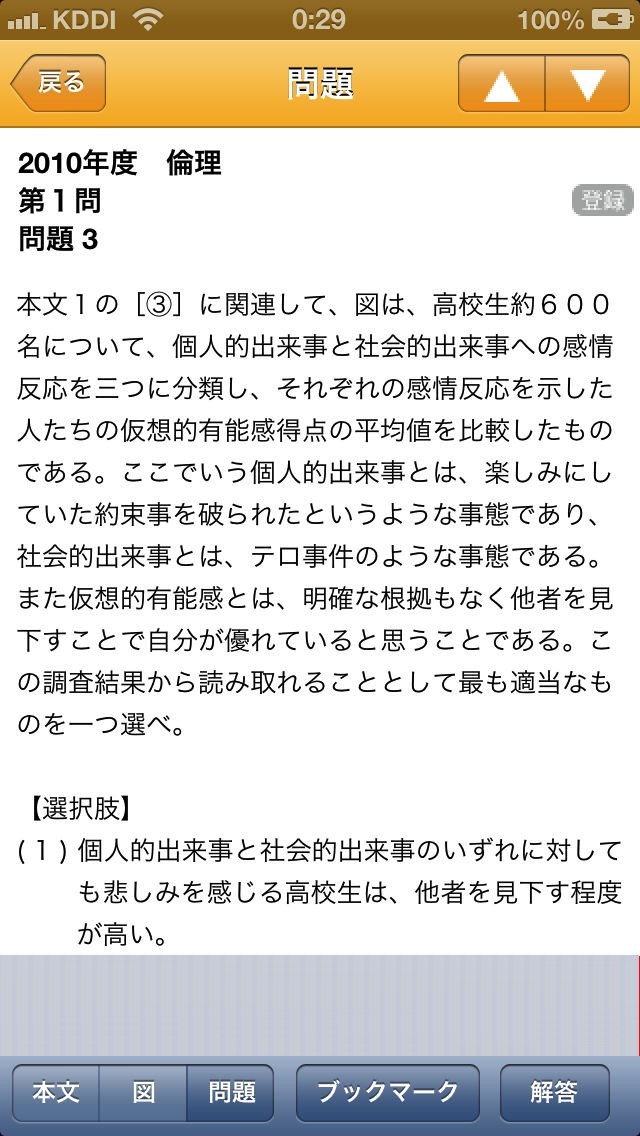Go to the next question with down arrow

pyautogui.click(x=587, y=85)
